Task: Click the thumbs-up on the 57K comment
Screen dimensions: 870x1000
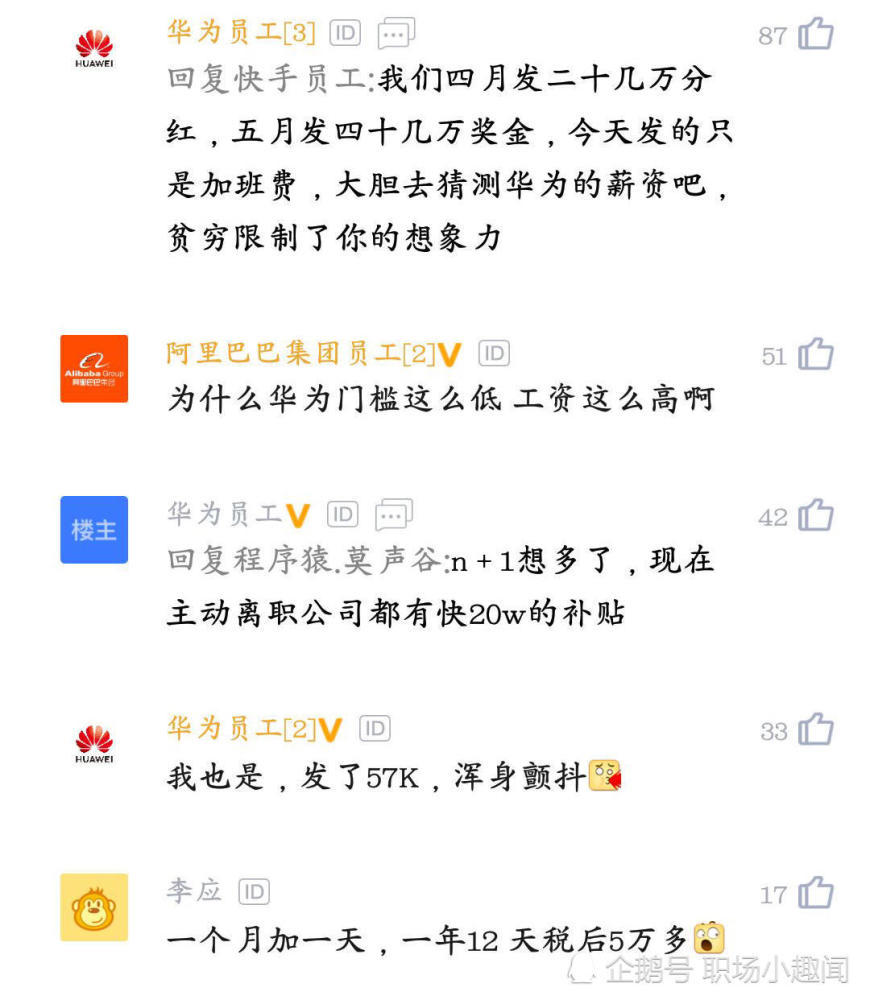Action: point(816,730)
